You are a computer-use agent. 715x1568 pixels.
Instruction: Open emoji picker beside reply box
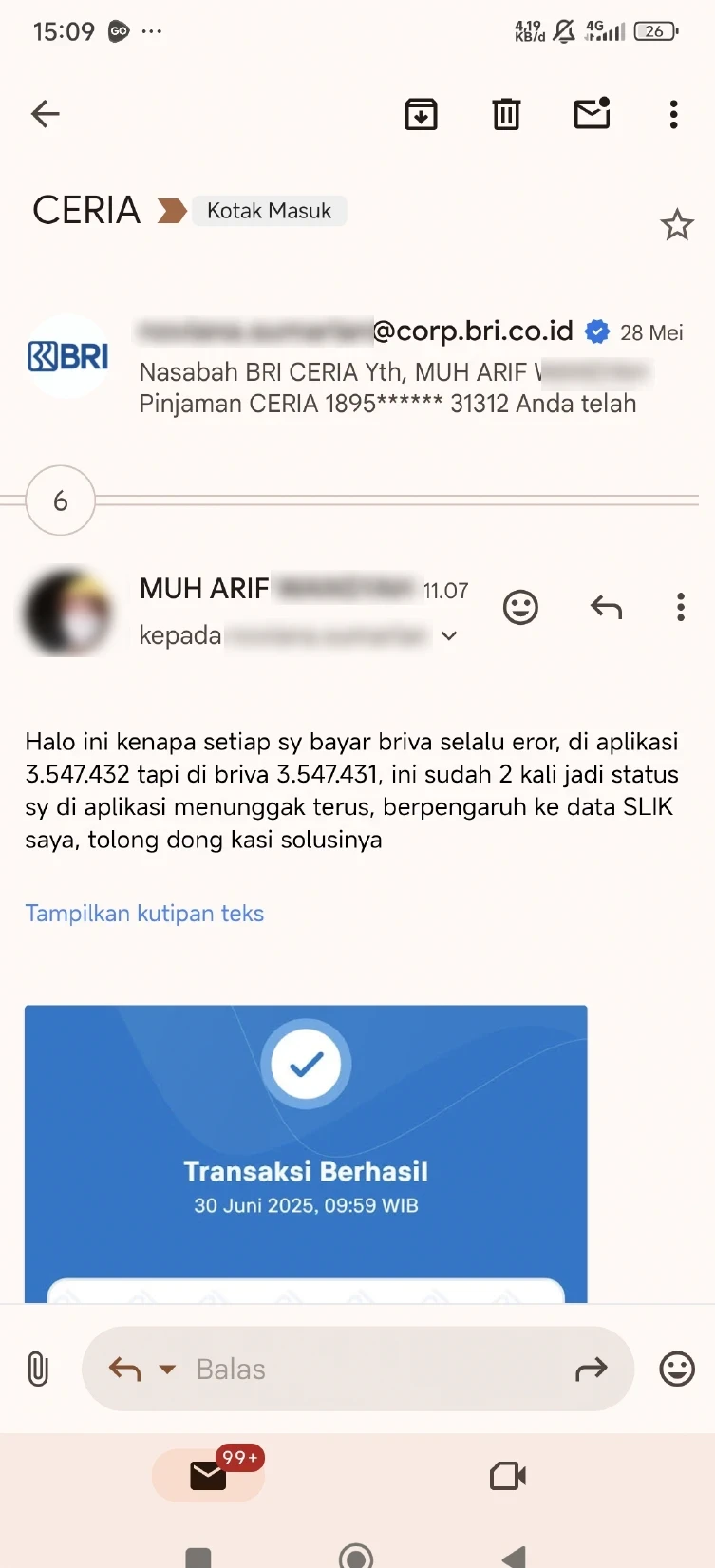677,1370
